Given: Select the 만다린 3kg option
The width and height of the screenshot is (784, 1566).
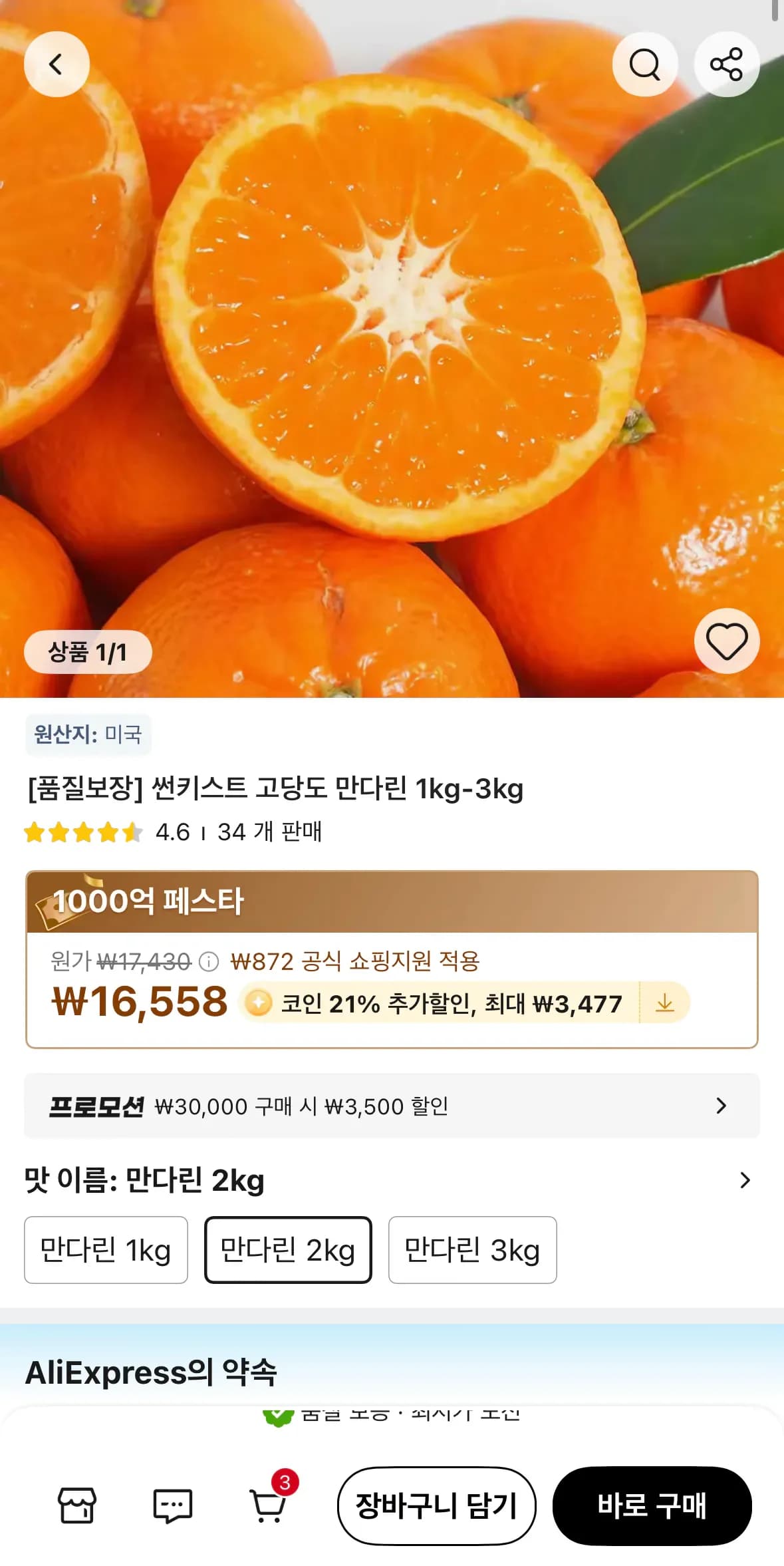Looking at the screenshot, I should point(472,1249).
